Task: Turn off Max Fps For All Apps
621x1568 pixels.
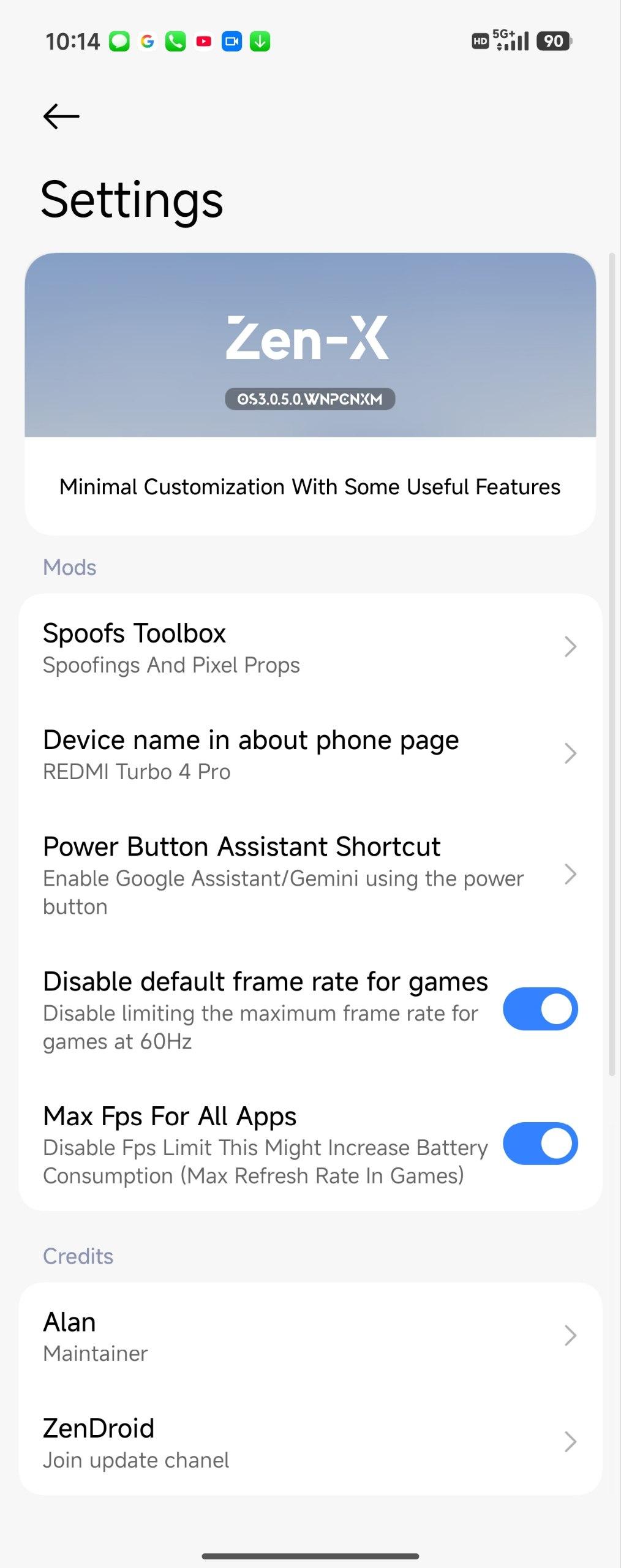Action: click(x=540, y=1143)
